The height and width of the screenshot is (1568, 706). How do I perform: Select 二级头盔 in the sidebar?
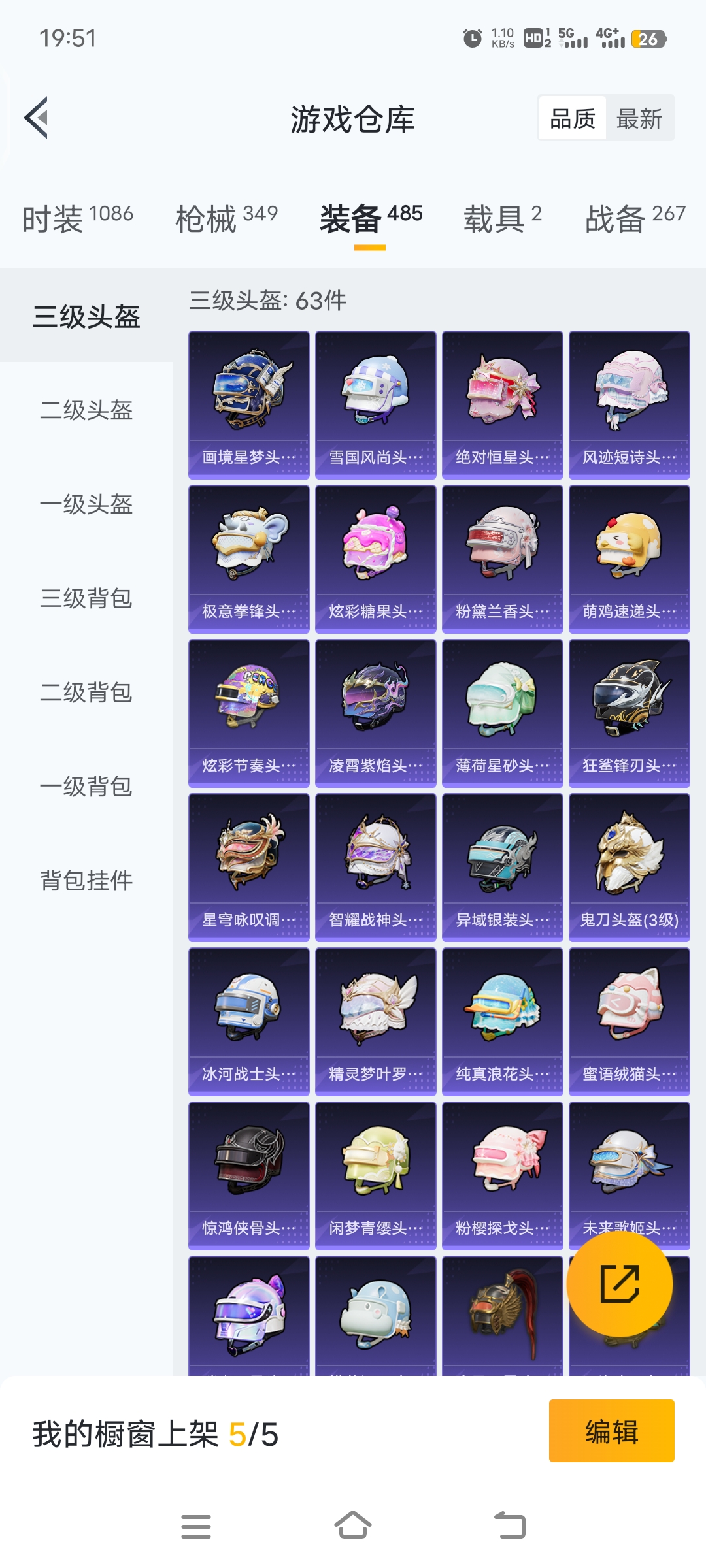[x=86, y=410]
